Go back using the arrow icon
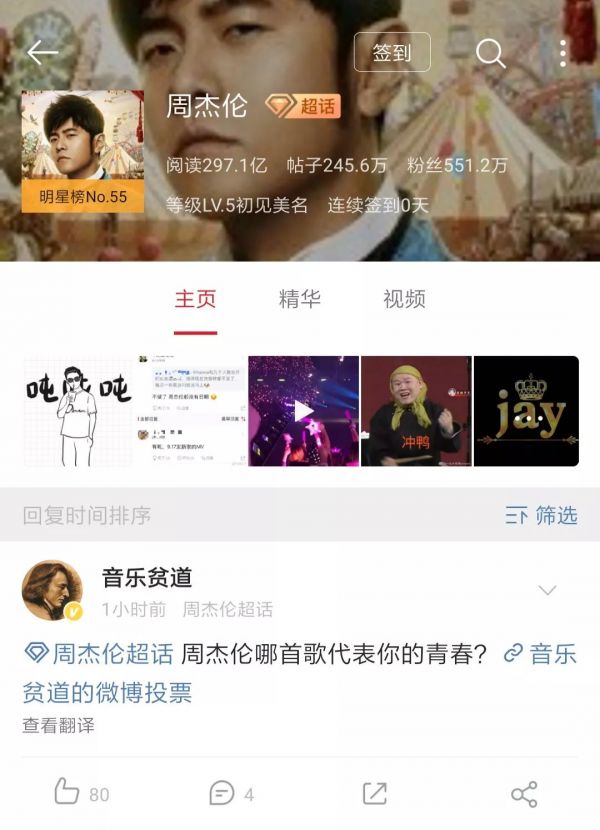This screenshot has height=830, width=600. 42,53
